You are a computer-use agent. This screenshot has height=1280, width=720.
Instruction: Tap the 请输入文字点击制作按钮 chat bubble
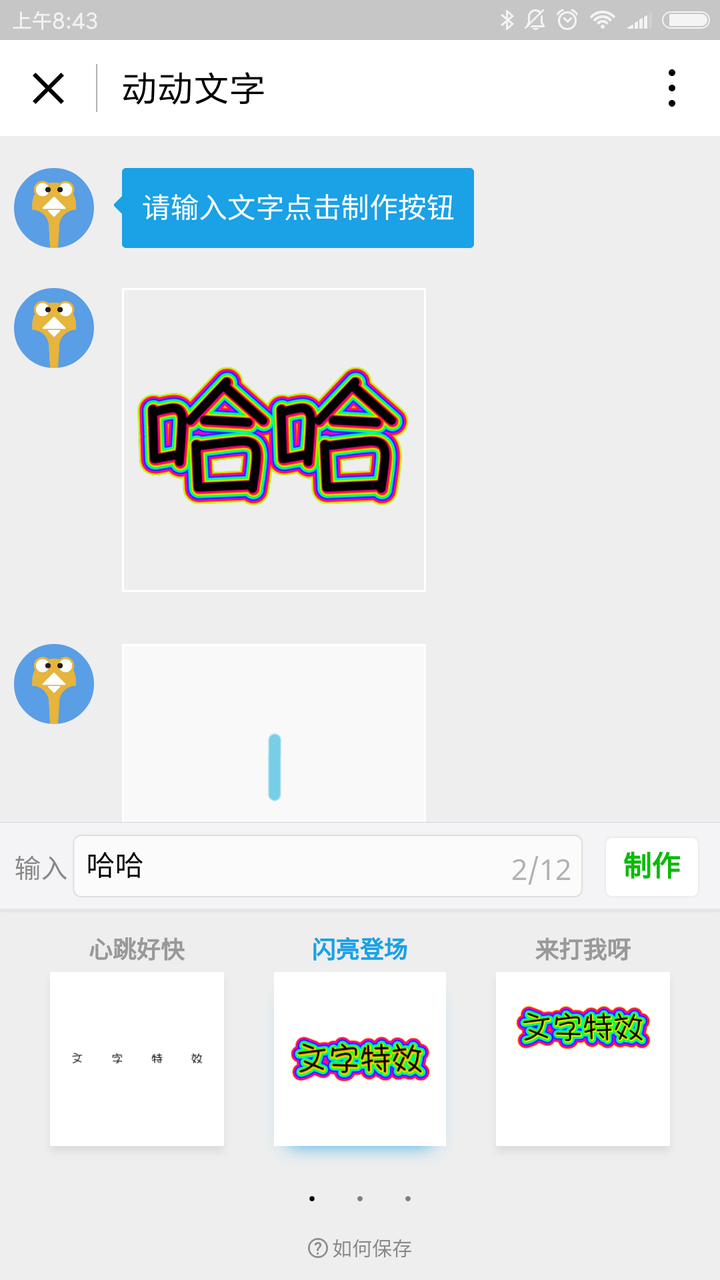(x=297, y=207)
